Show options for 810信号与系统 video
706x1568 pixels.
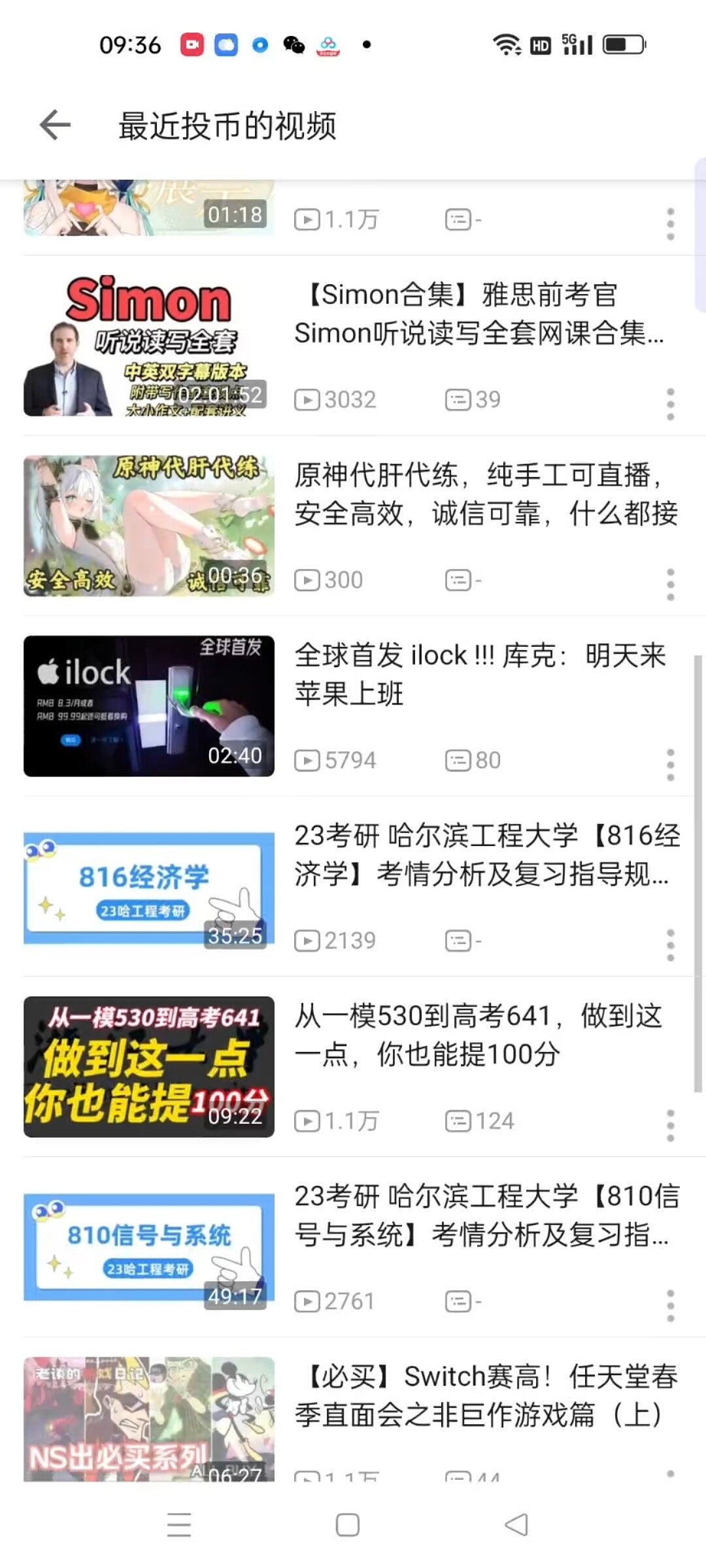(x=670, y=1306)
